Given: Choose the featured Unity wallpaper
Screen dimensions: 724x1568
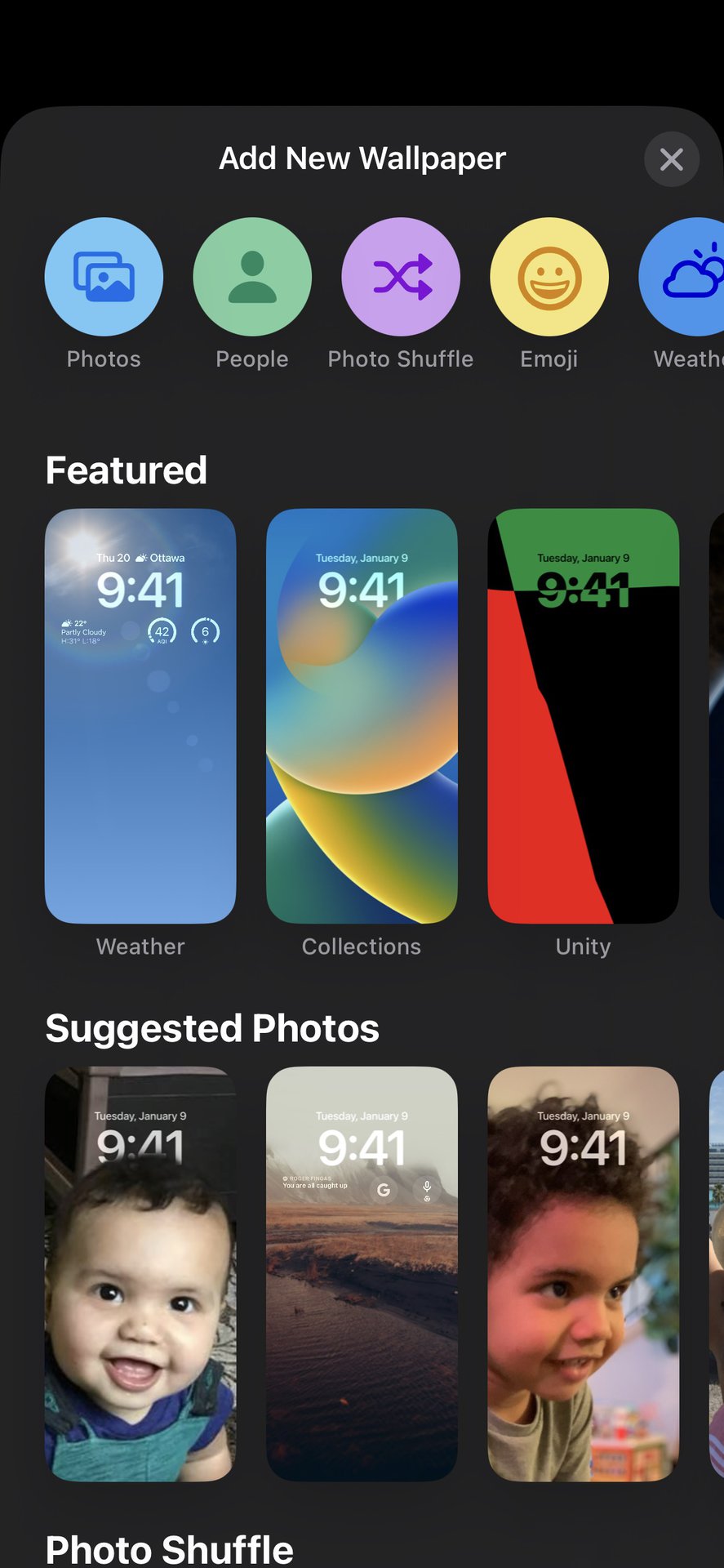Looking at the screenshot, I should (x=583, y=715).
